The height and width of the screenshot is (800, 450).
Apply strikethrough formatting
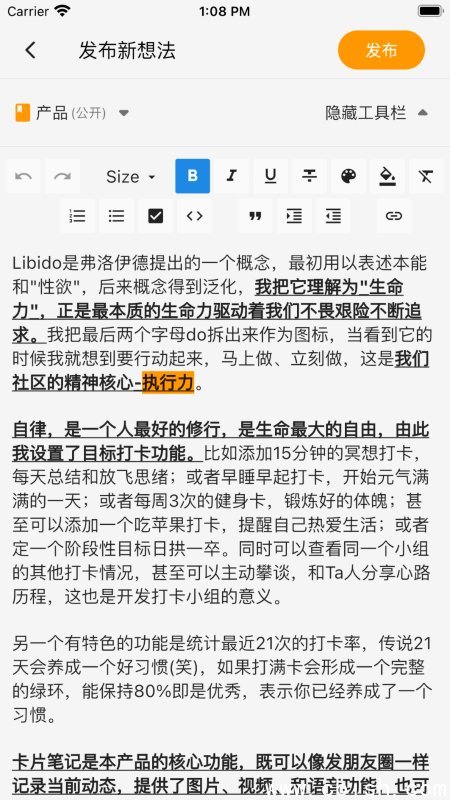(x=309, y=176)
